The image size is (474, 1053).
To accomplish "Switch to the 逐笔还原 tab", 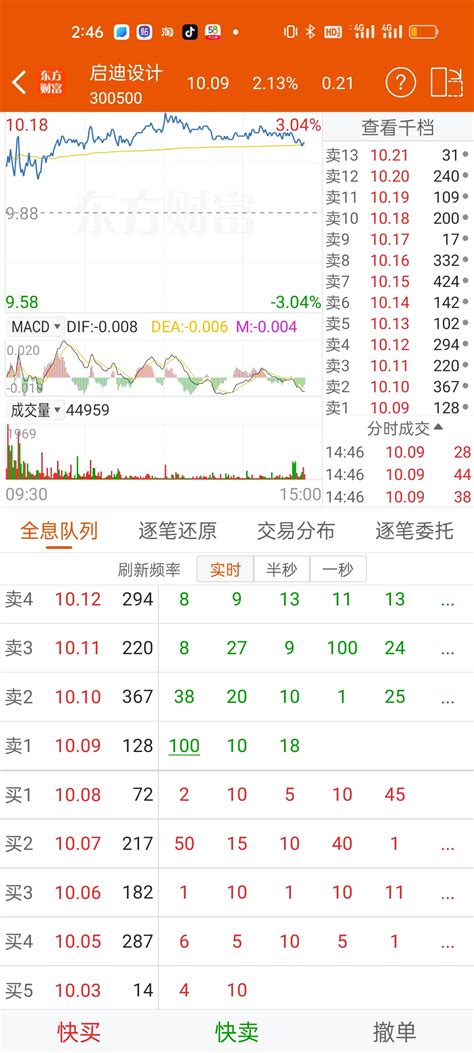I will click(177, 531).
